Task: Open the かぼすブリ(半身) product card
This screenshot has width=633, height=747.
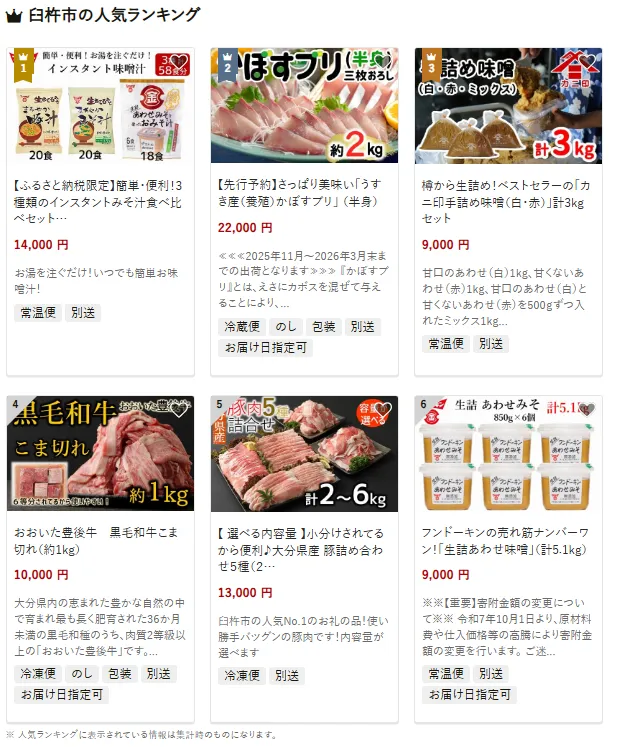Action: tap(303, 199)
